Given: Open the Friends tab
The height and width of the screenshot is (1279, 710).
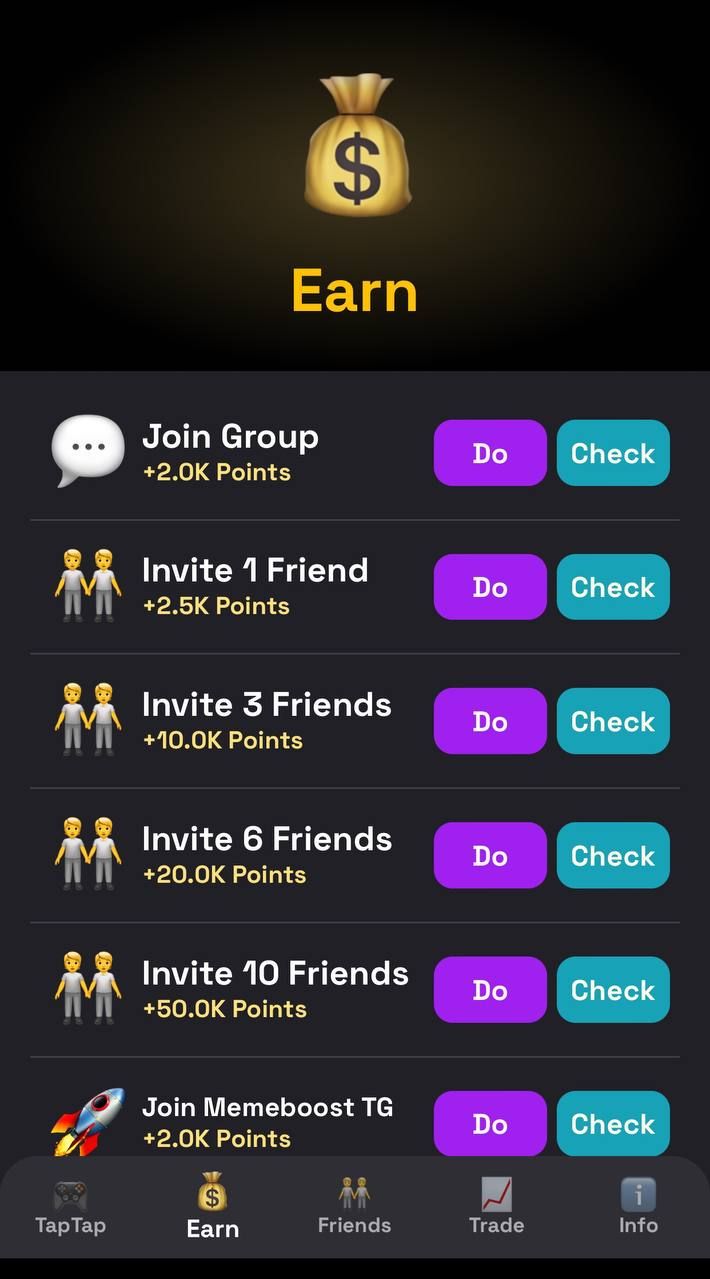Looking at the screenshot, I should pos(354,1207).
